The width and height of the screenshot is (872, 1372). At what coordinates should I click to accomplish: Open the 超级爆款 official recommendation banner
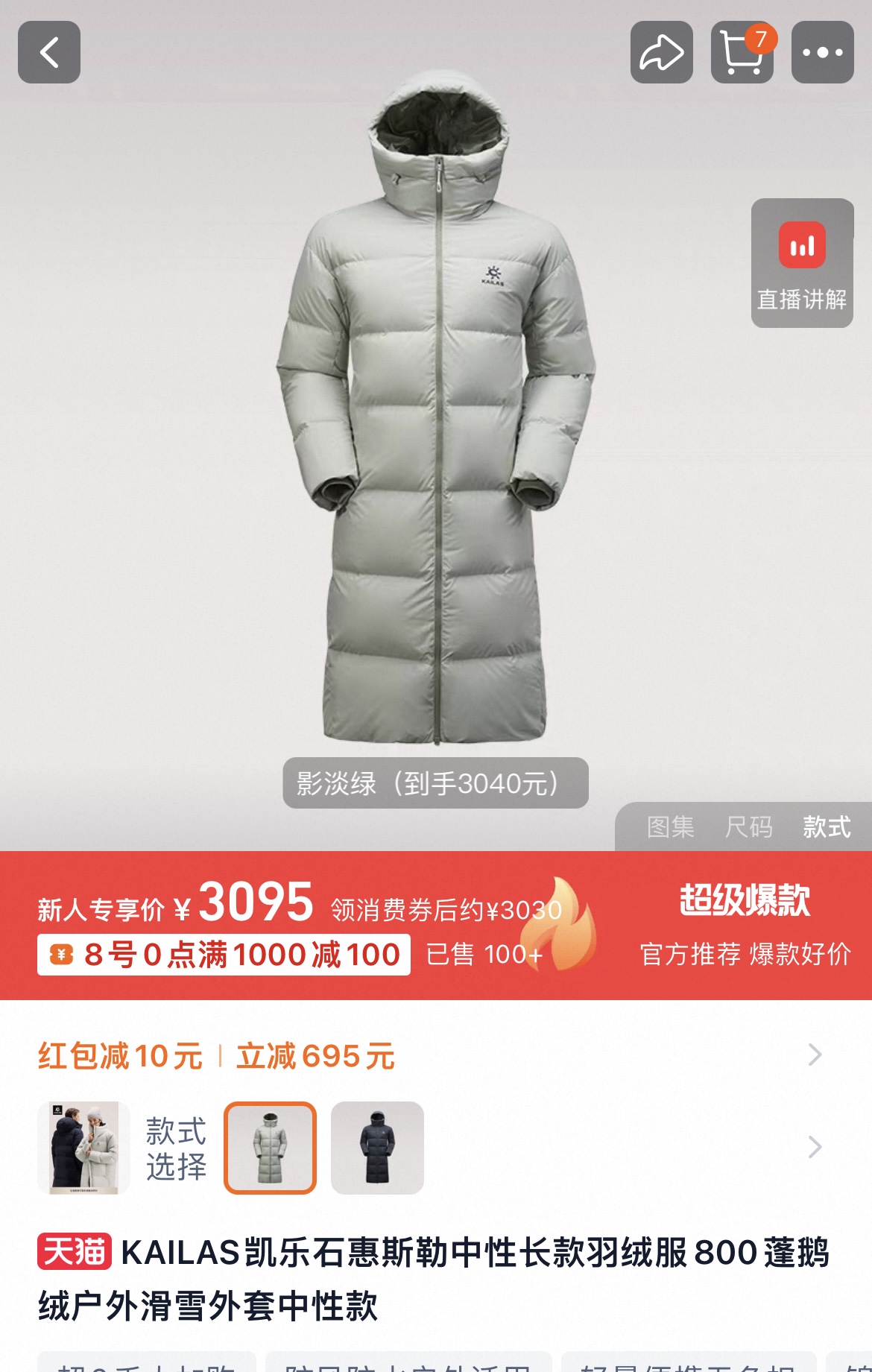click(x=745, y=925)
